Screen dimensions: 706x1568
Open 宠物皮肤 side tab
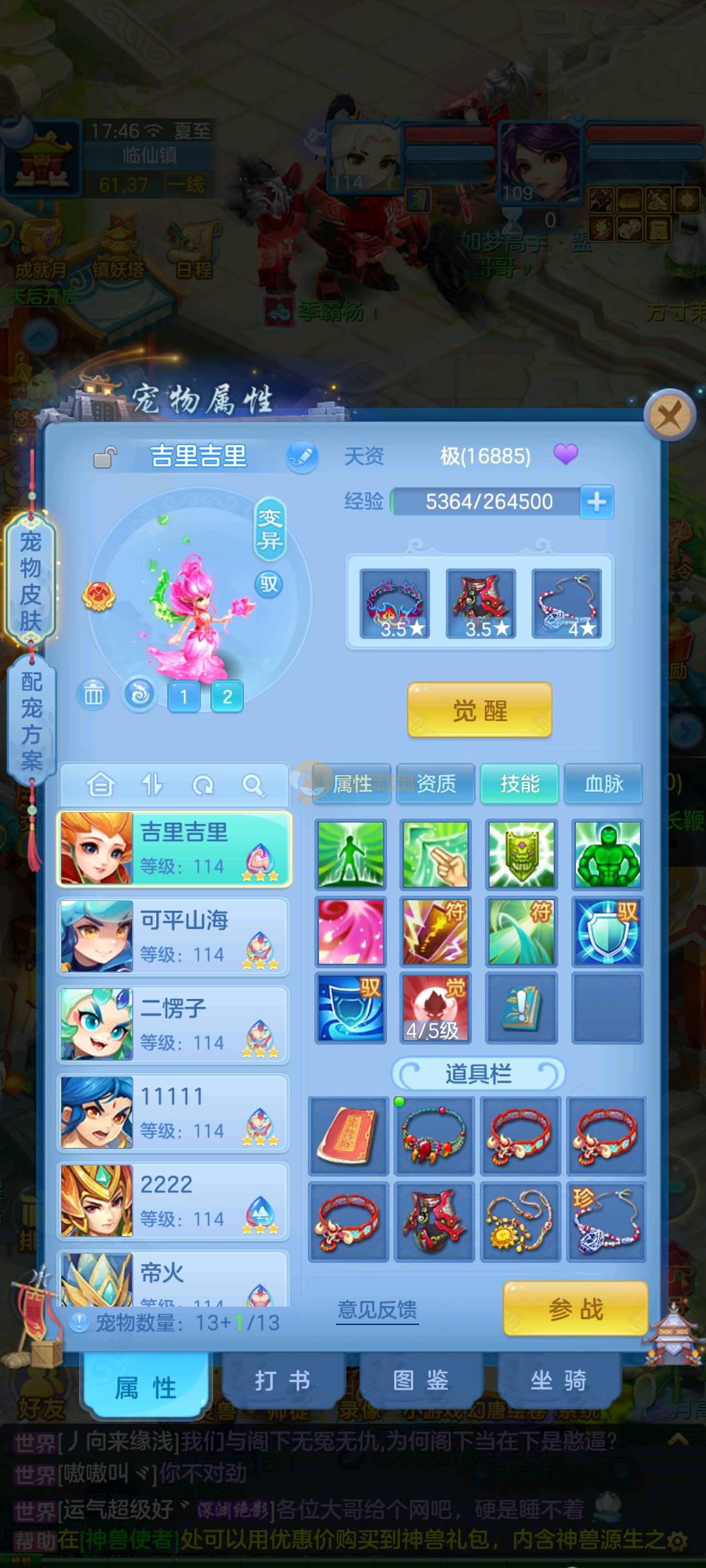pos(31,581)
